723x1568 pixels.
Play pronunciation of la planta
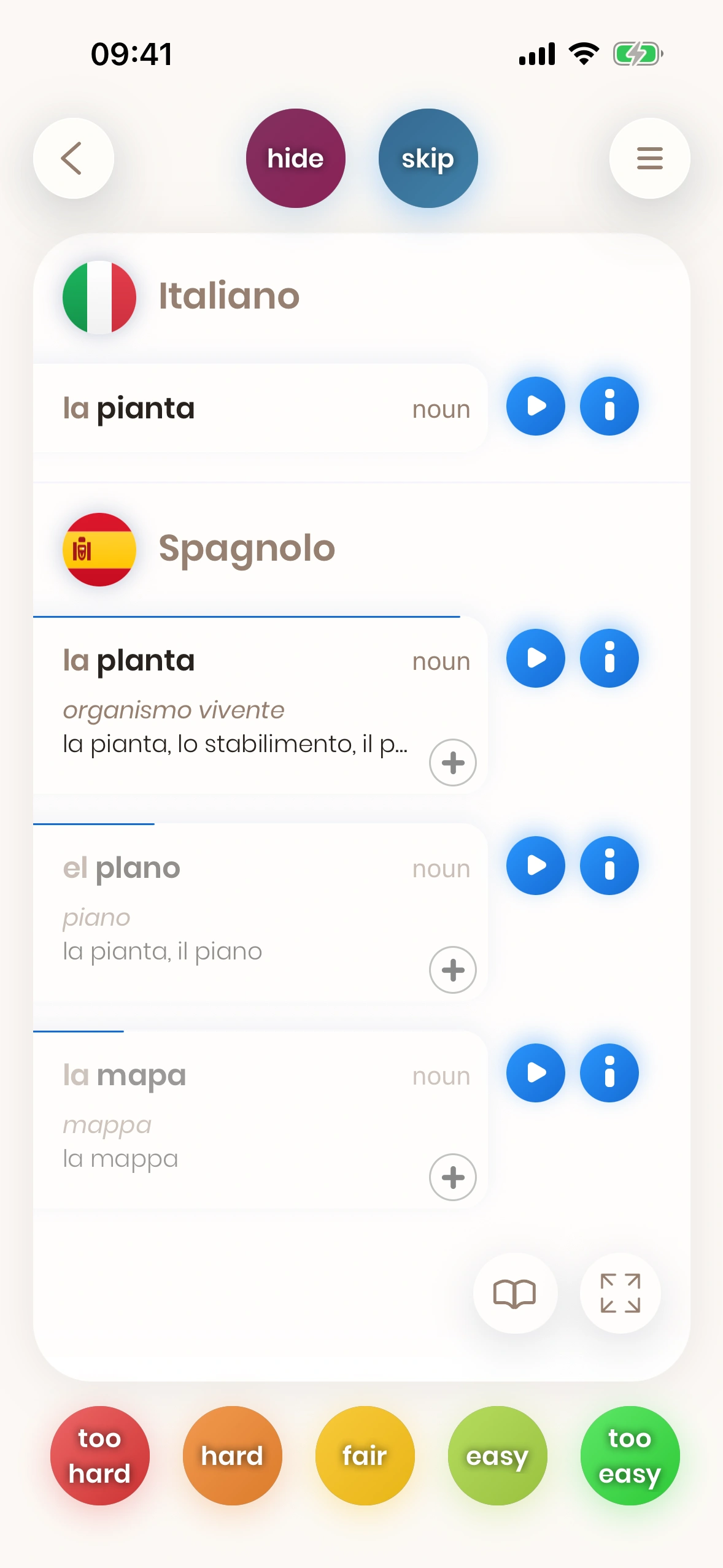coord(535,658)
